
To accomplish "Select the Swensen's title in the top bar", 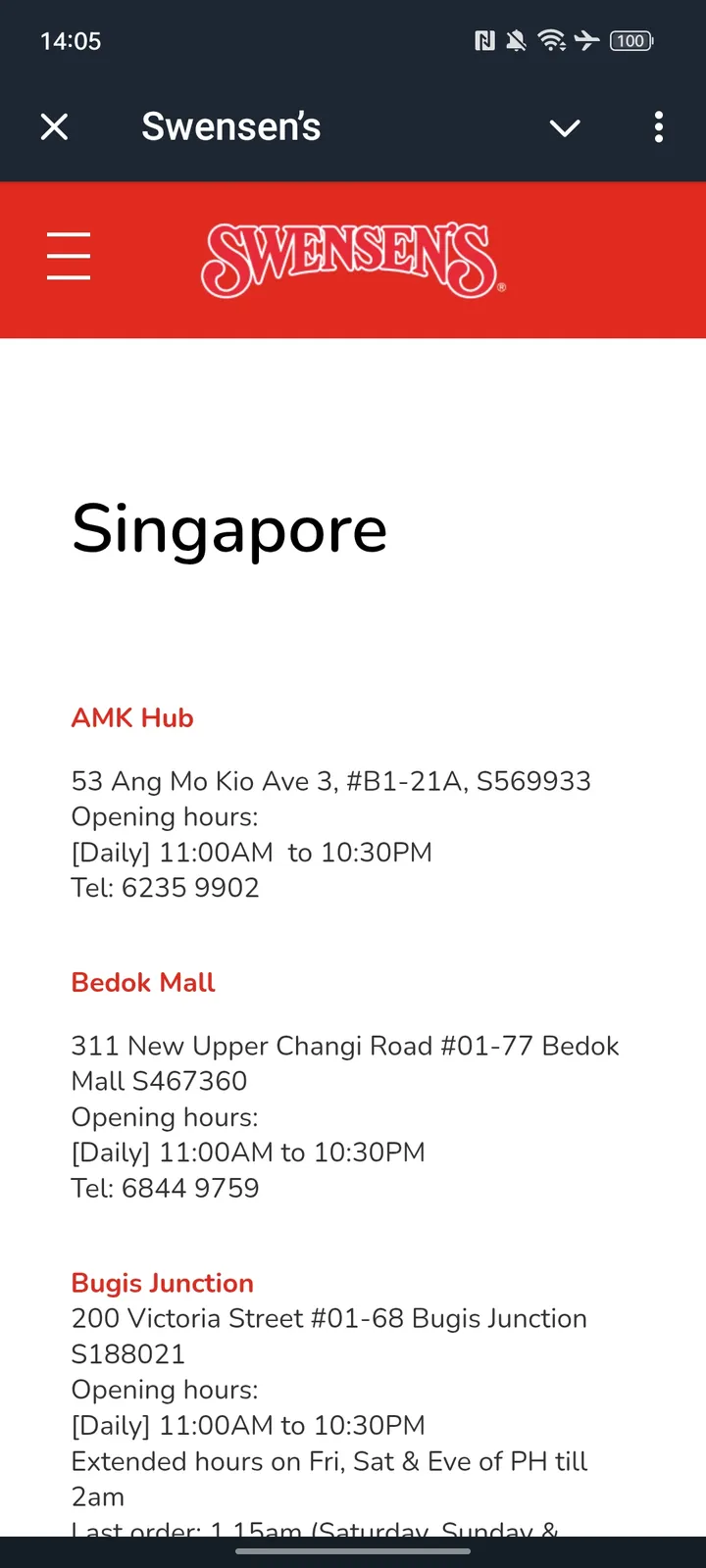I will (x=231, y=127).
